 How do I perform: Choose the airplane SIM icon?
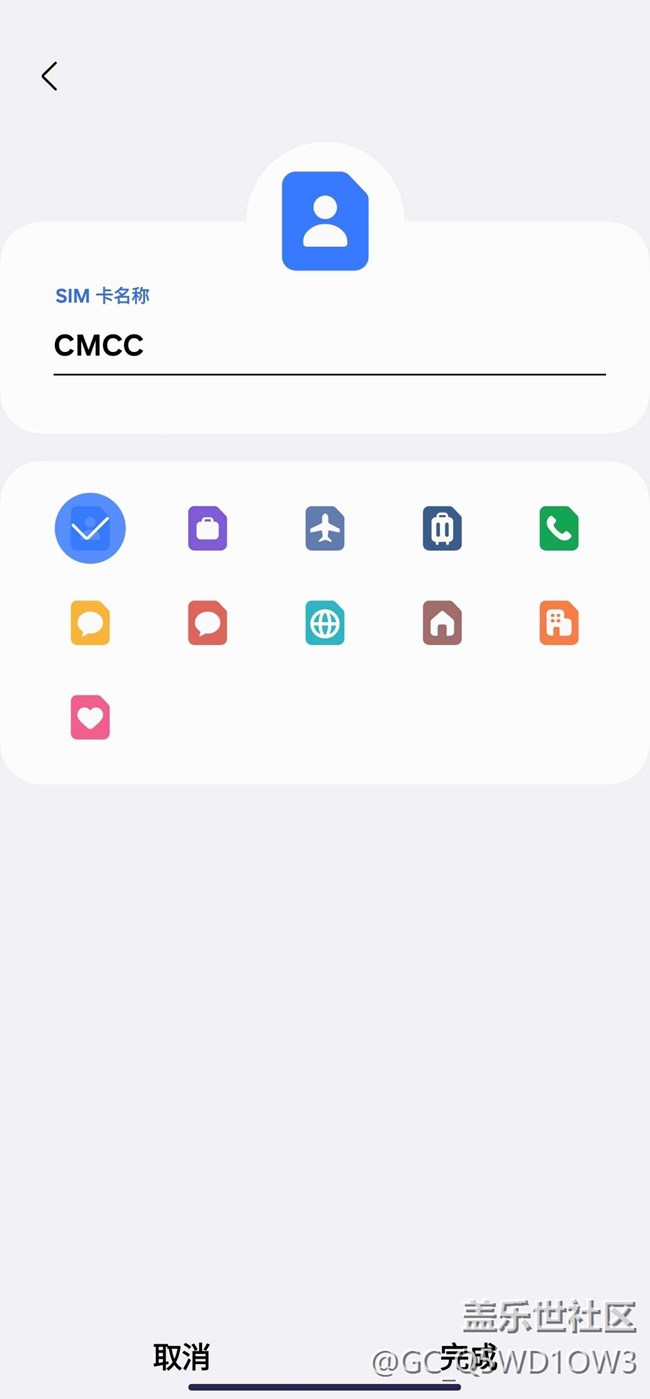(x=325, y=529)
